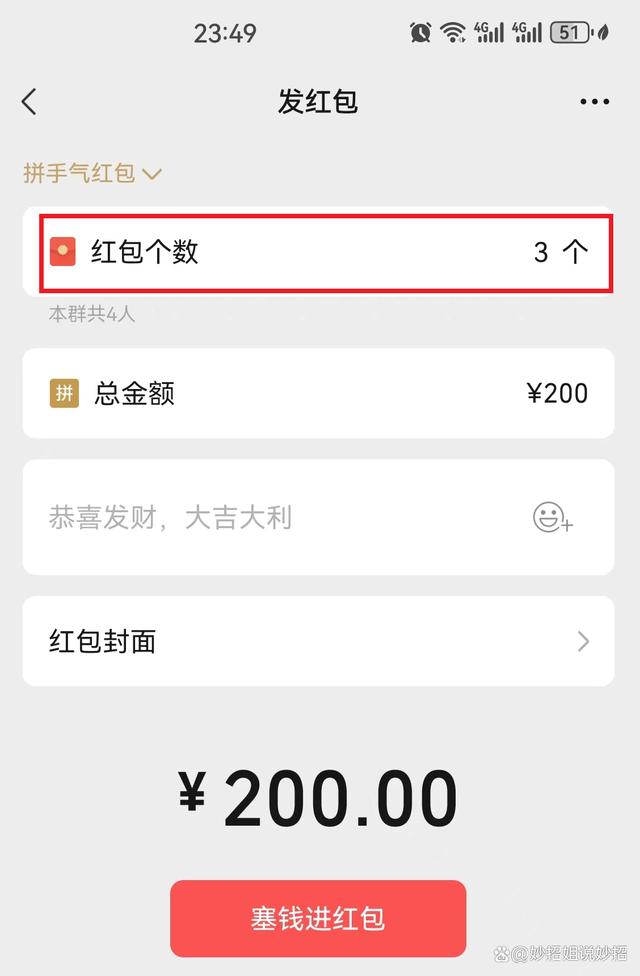The image size is (640, 976).
Task: Tap the 塞钱进红包 button
Action: (318, 918)
